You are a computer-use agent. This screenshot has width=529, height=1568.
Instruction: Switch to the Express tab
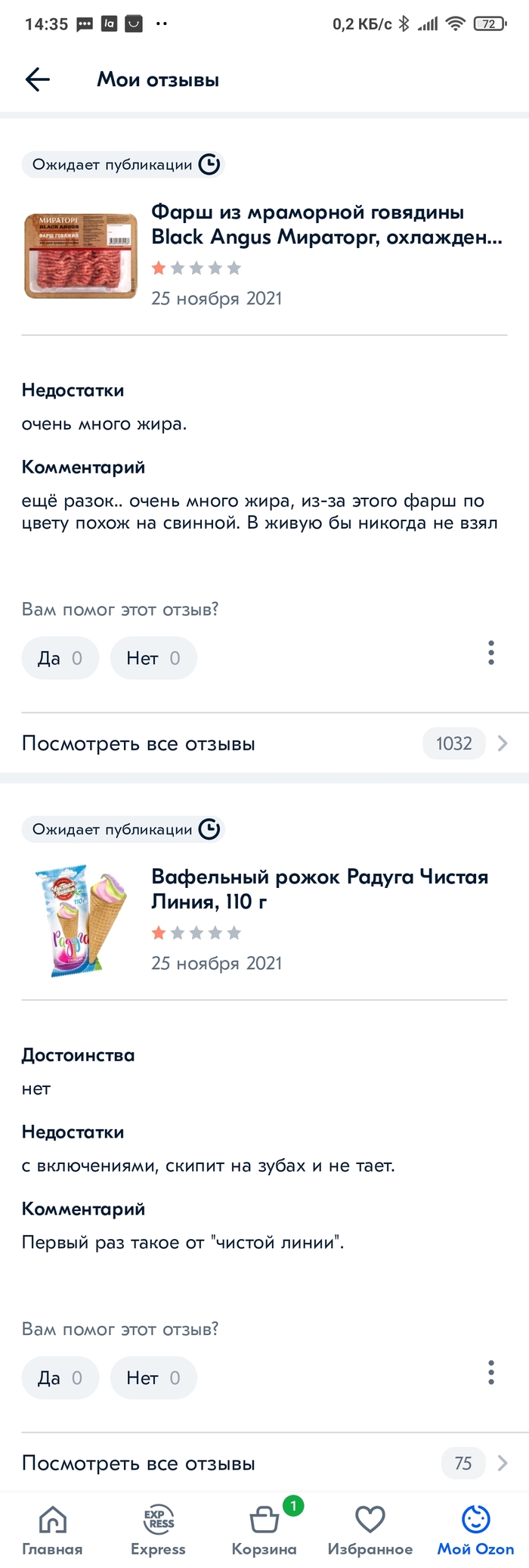point(158,1529)
